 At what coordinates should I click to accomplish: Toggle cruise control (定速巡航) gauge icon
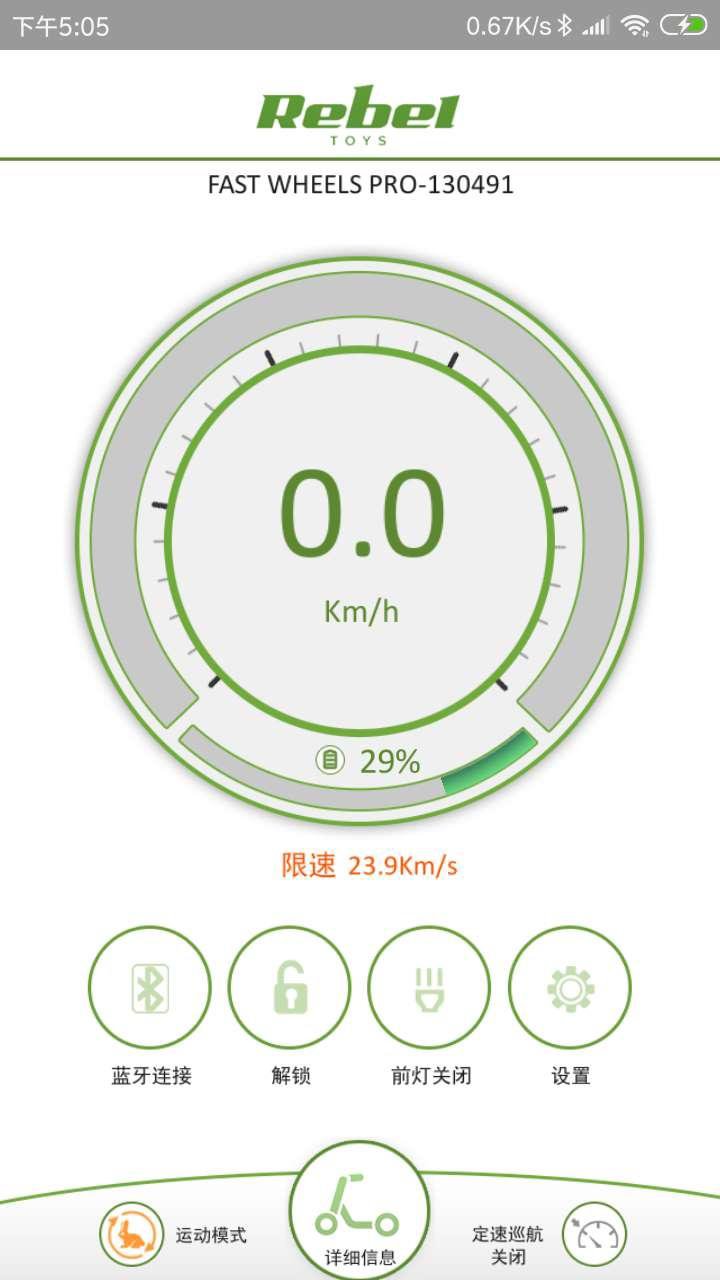594,1235
